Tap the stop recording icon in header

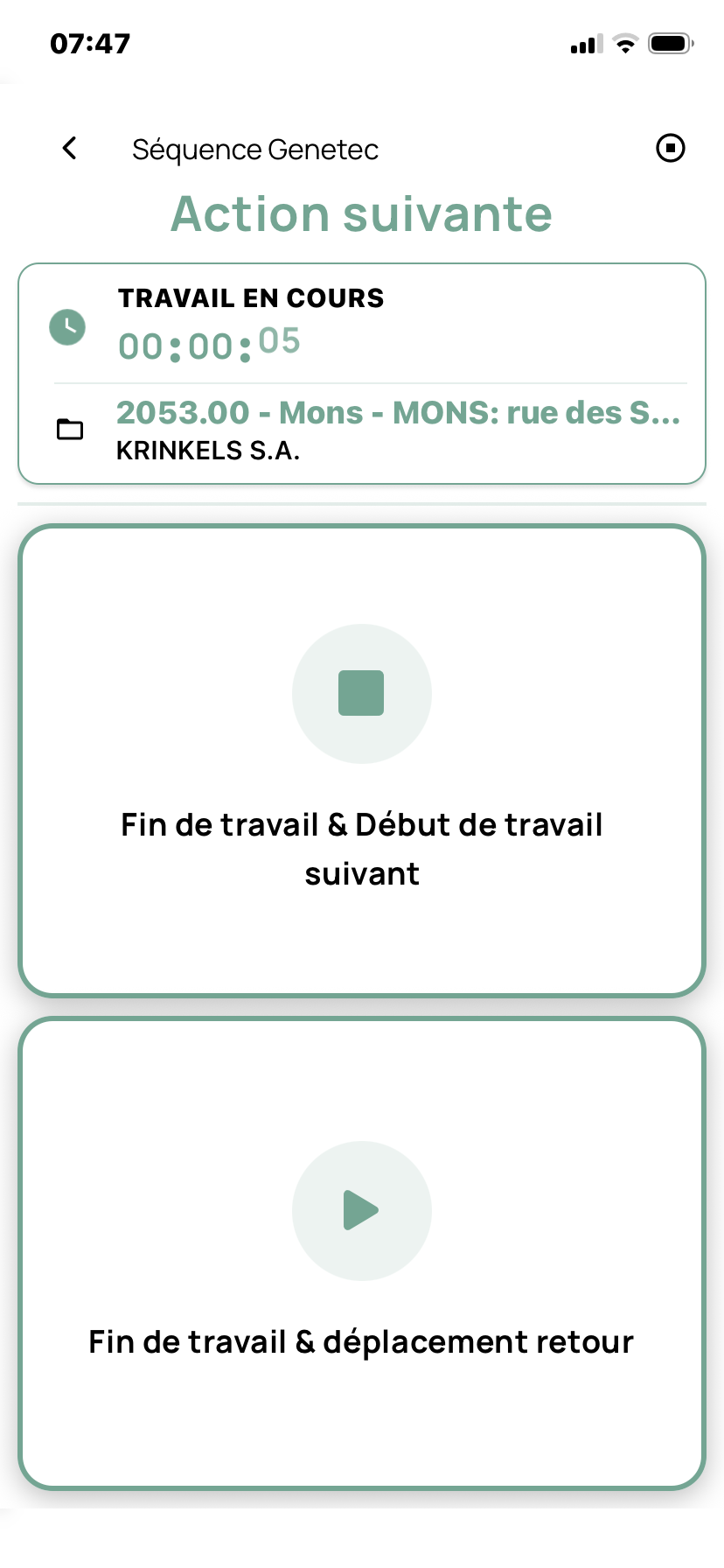(x=670, y=149)
